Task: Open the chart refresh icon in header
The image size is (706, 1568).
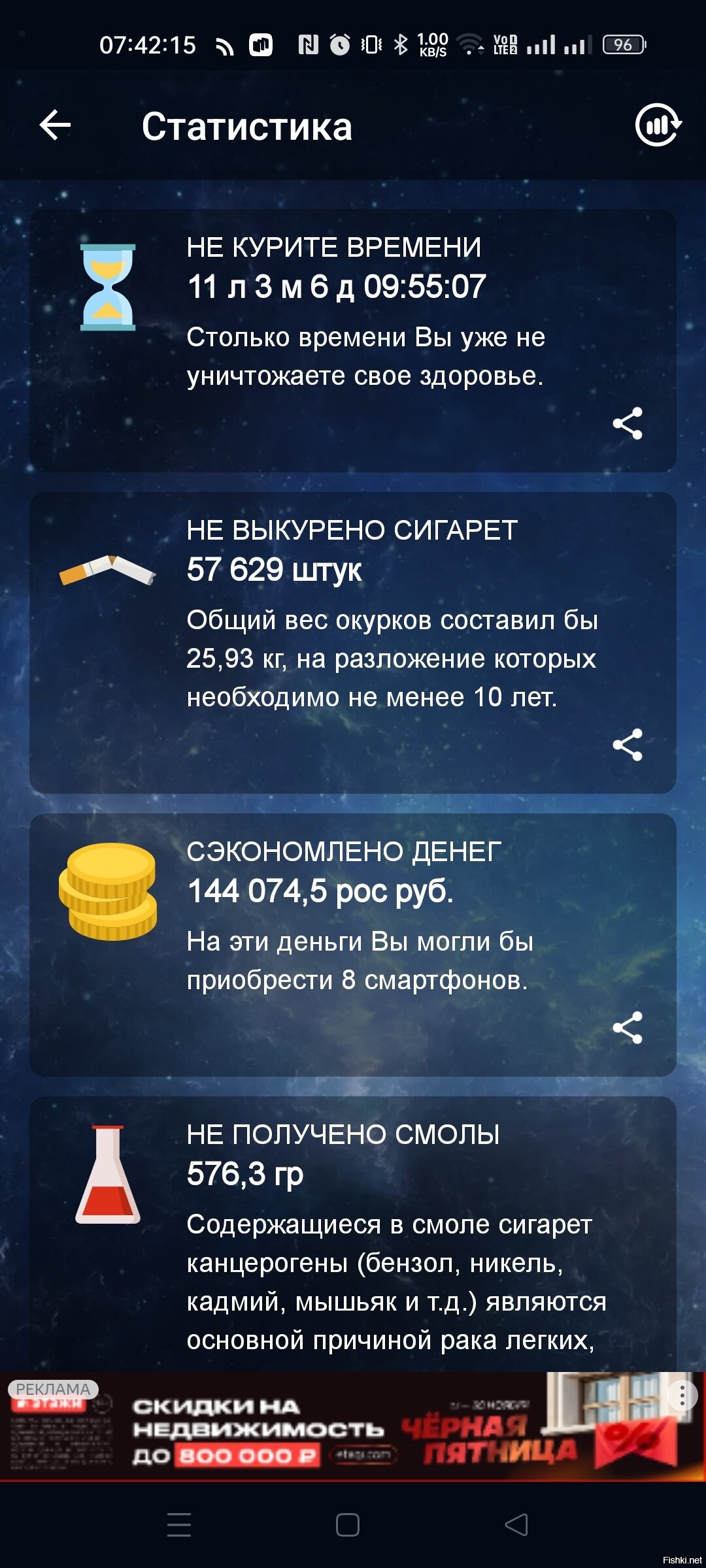Action: tap(658, 124)
